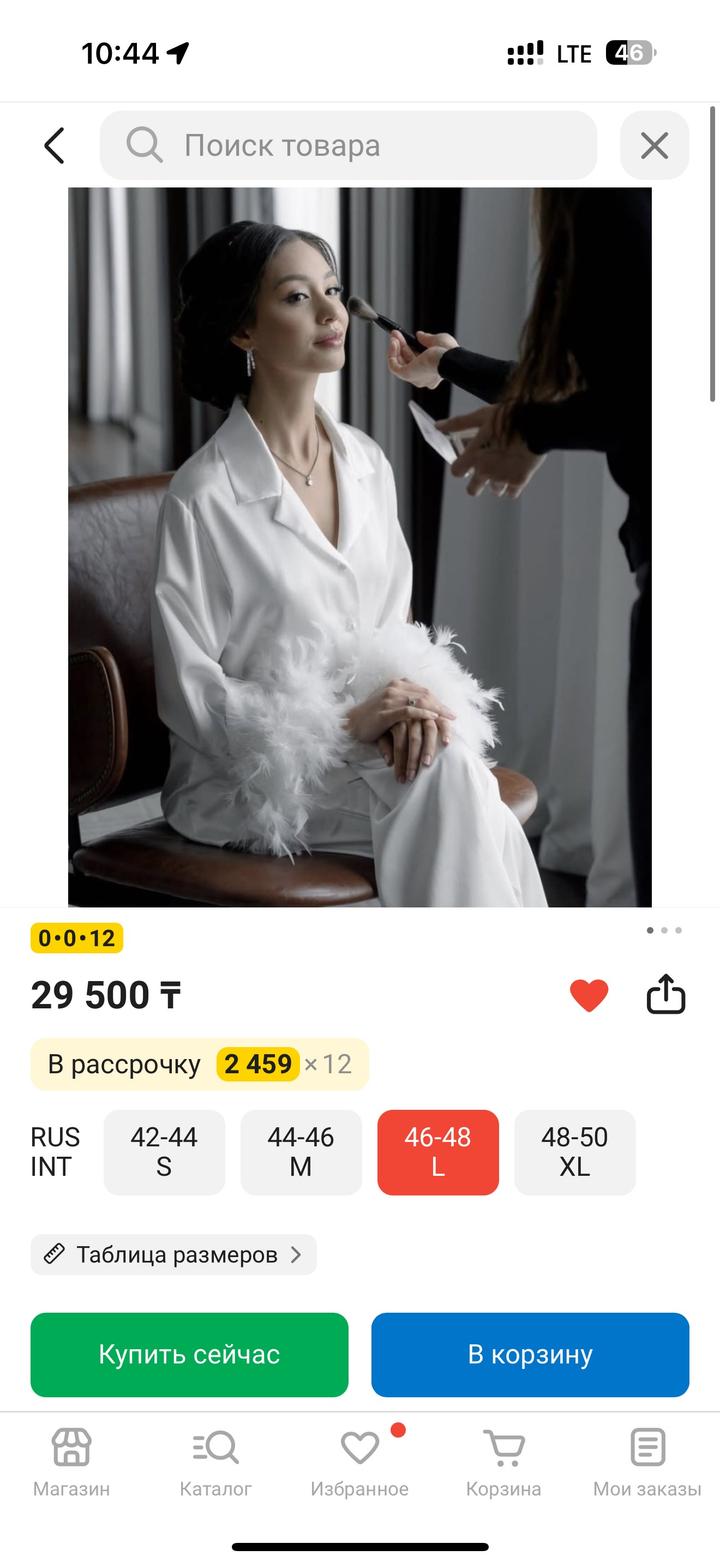Select size 46-48 L
720x1564 pixels.
[x=438, y=1152]
